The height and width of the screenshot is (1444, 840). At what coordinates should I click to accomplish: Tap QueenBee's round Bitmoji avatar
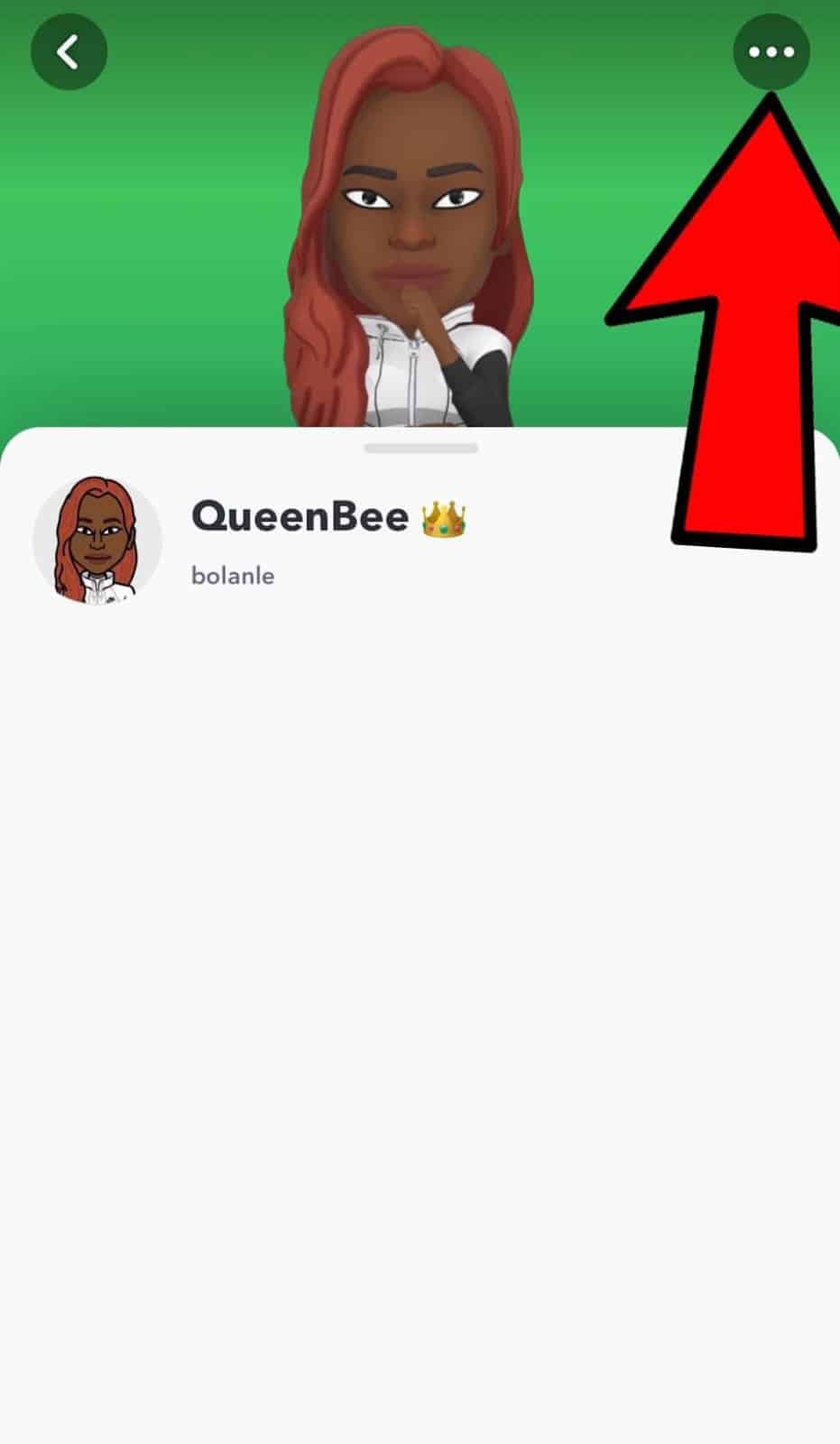click(97, 541)
